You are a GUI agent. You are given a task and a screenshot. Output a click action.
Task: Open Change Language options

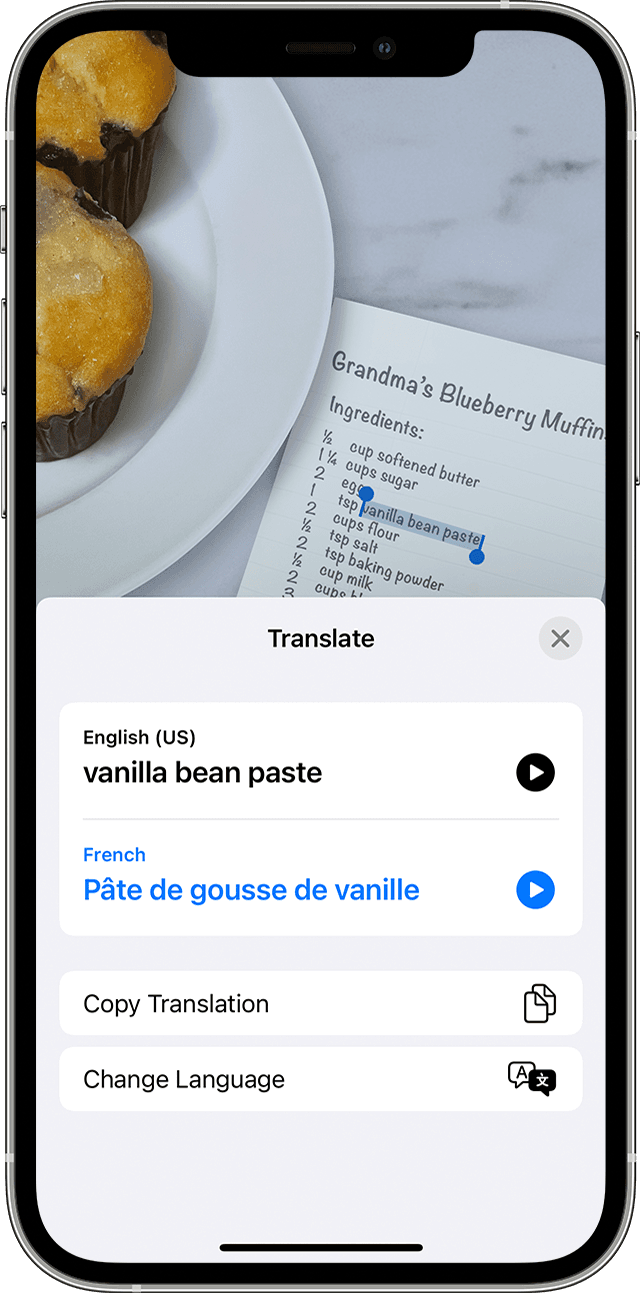click(x=321, y=1079)
